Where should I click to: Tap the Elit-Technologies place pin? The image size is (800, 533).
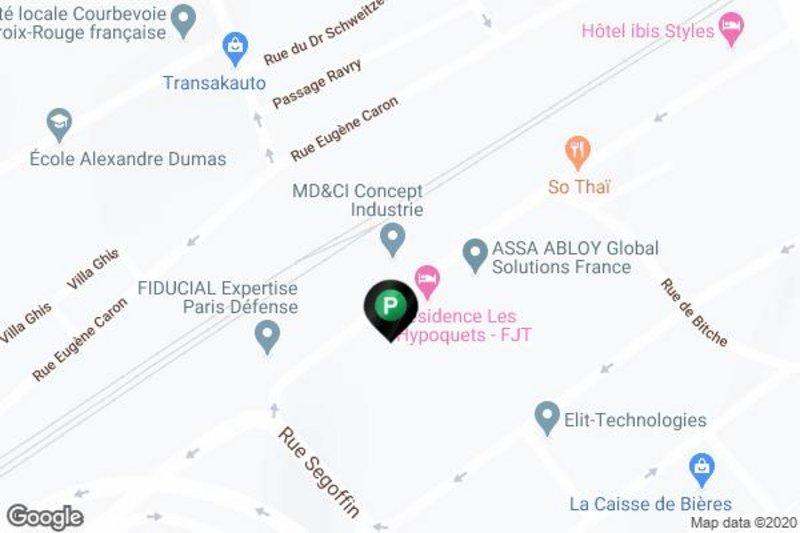click(546, 416)
